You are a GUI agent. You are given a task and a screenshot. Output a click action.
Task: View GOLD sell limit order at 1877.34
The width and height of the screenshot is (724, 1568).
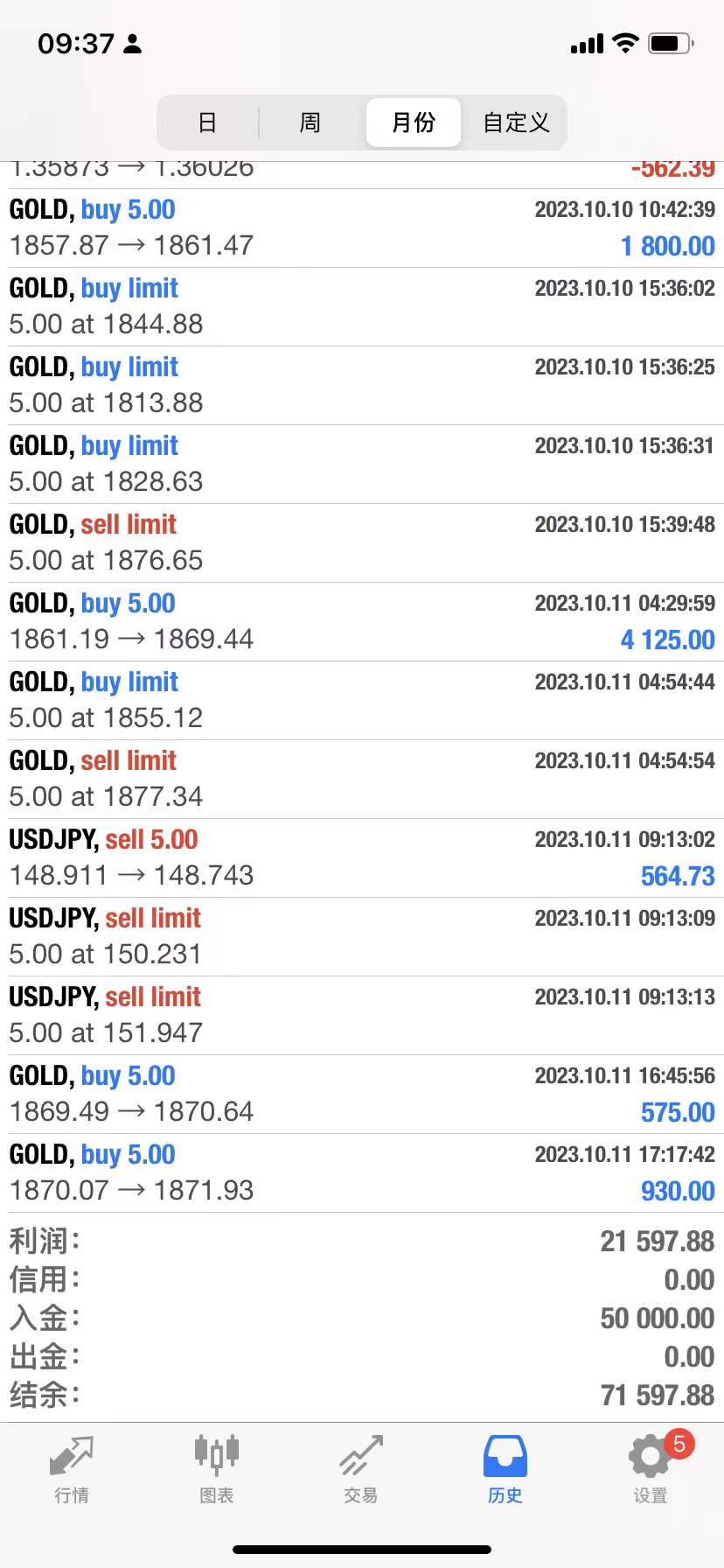click(362, 779)
